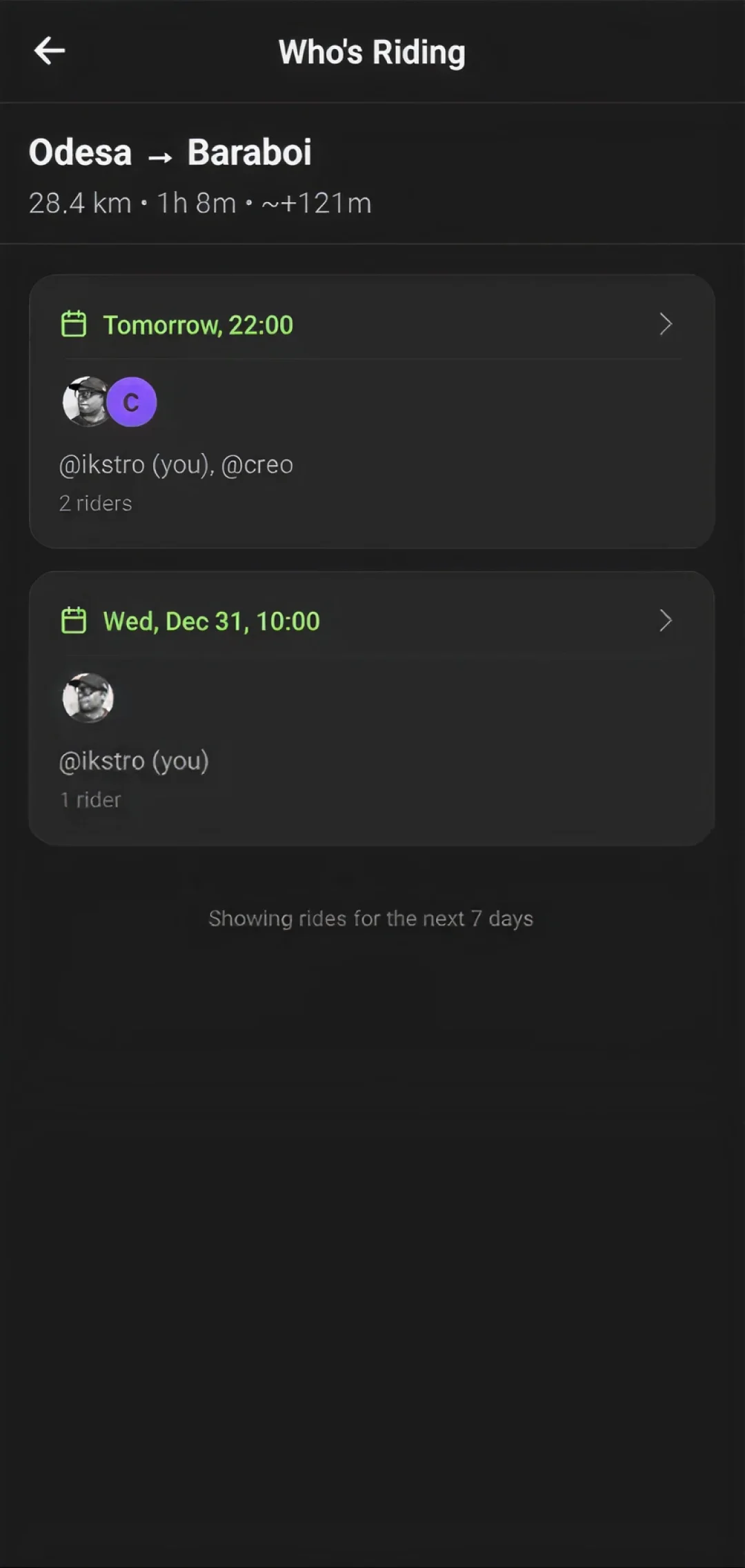Select the @ikstro avatar in the first ride
The height and width of the screenshot is (1568, 745).
click(x=86, y=401)
